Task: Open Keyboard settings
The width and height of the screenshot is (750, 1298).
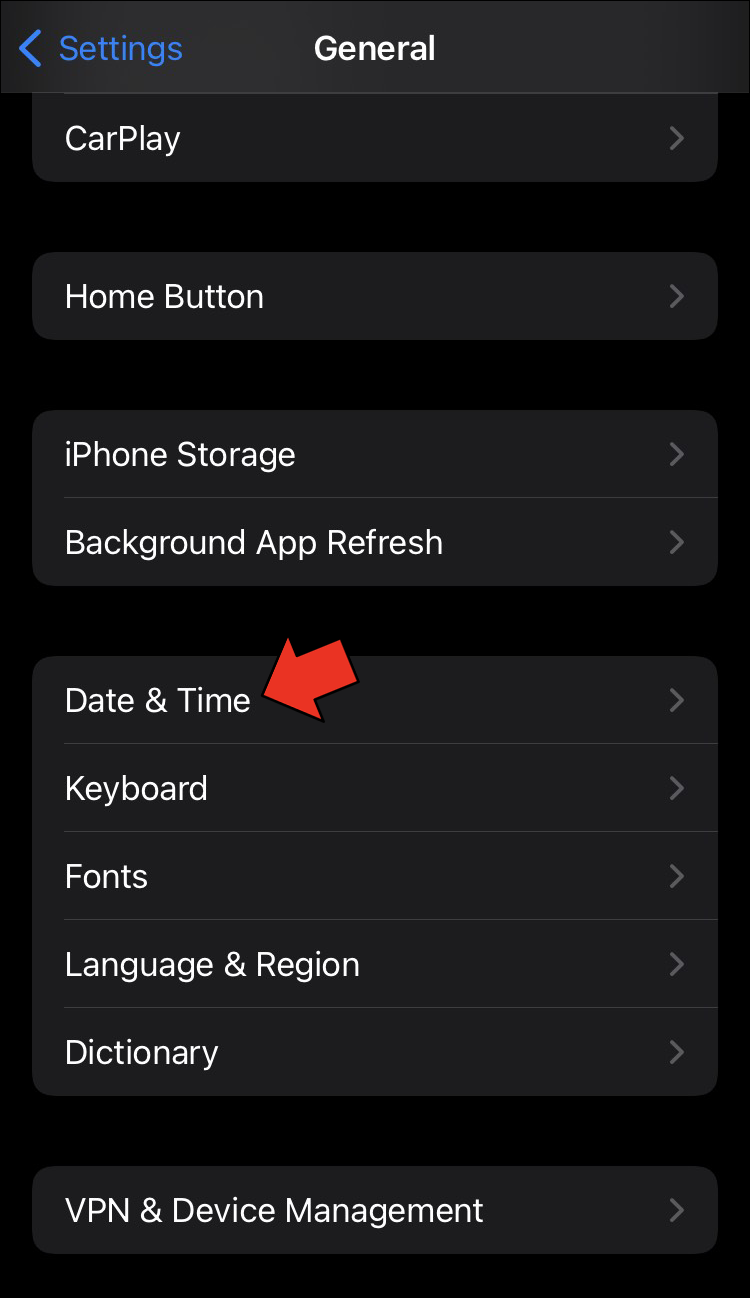Action: 374,789
